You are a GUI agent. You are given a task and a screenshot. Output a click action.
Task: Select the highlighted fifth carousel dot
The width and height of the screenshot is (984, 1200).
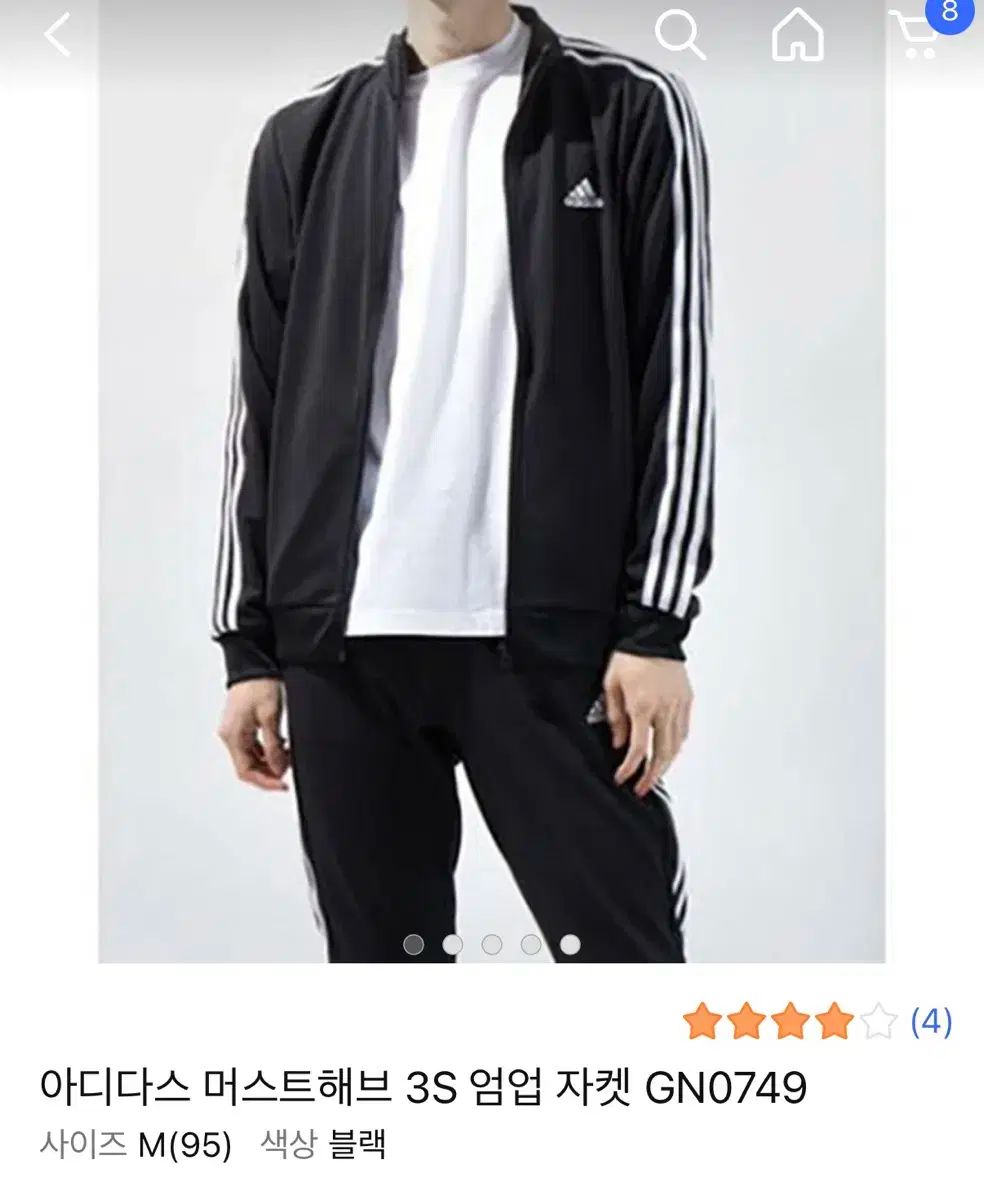568,943
